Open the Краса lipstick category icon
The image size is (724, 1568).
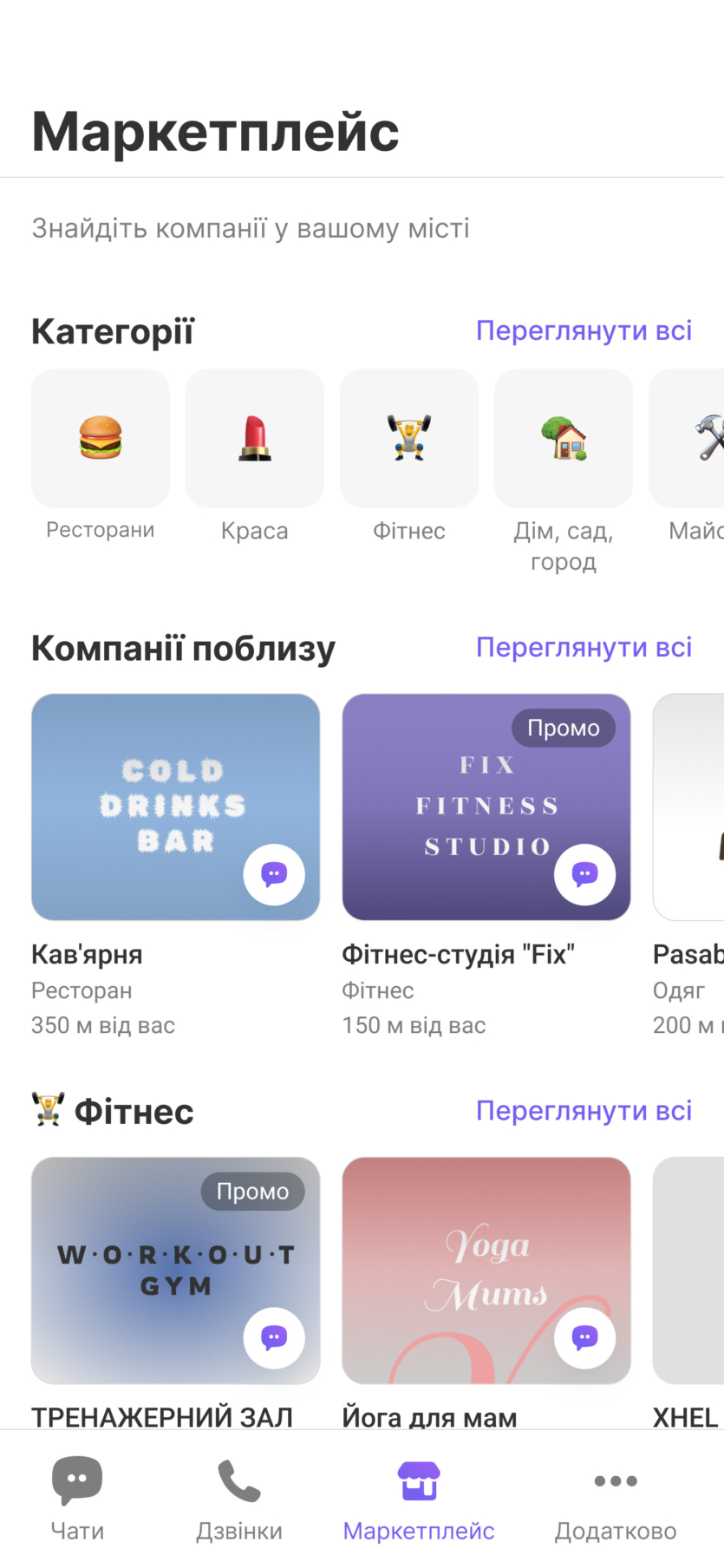click(254, 438)
